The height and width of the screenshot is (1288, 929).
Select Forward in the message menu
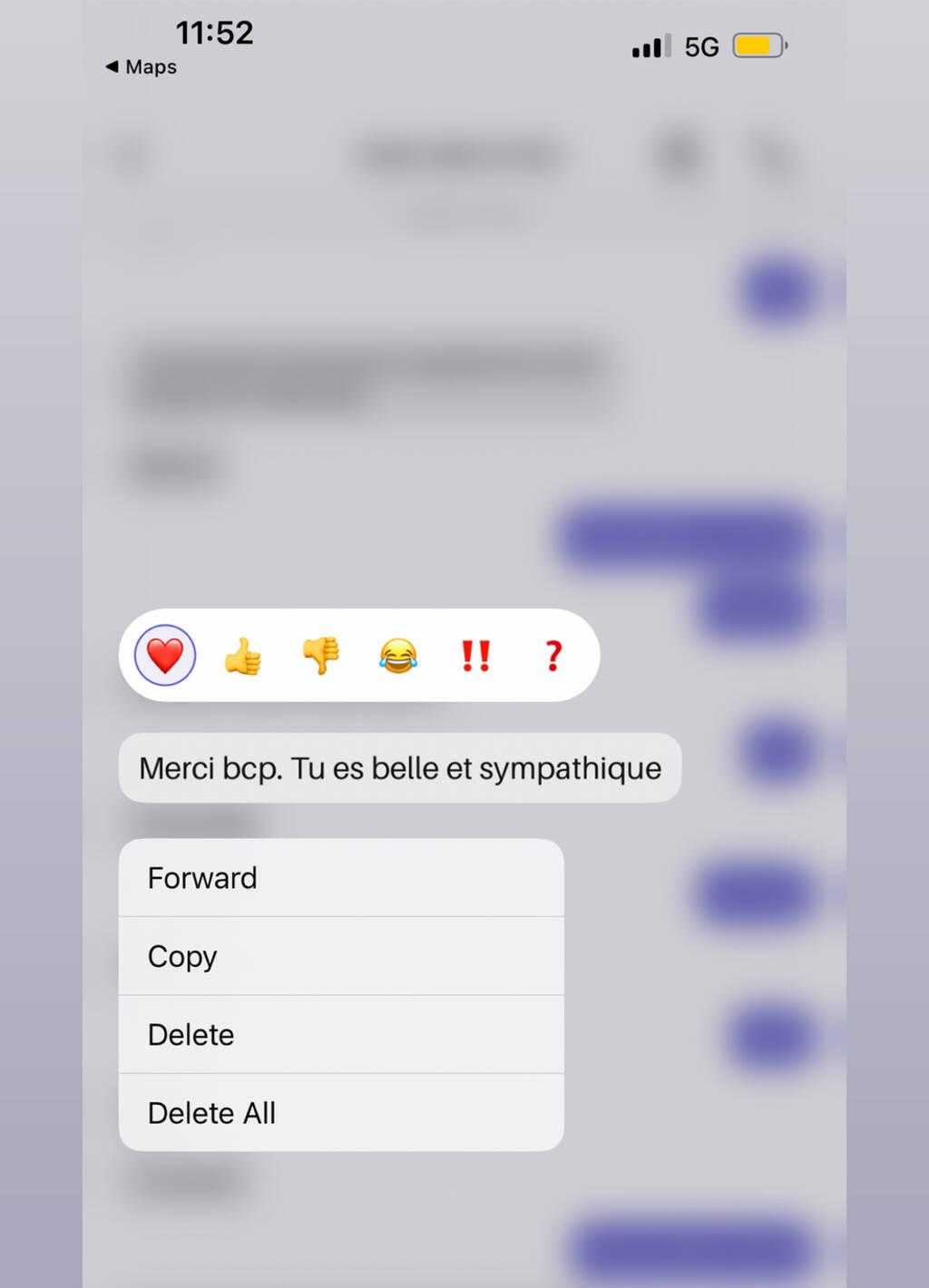pos(340,878)
